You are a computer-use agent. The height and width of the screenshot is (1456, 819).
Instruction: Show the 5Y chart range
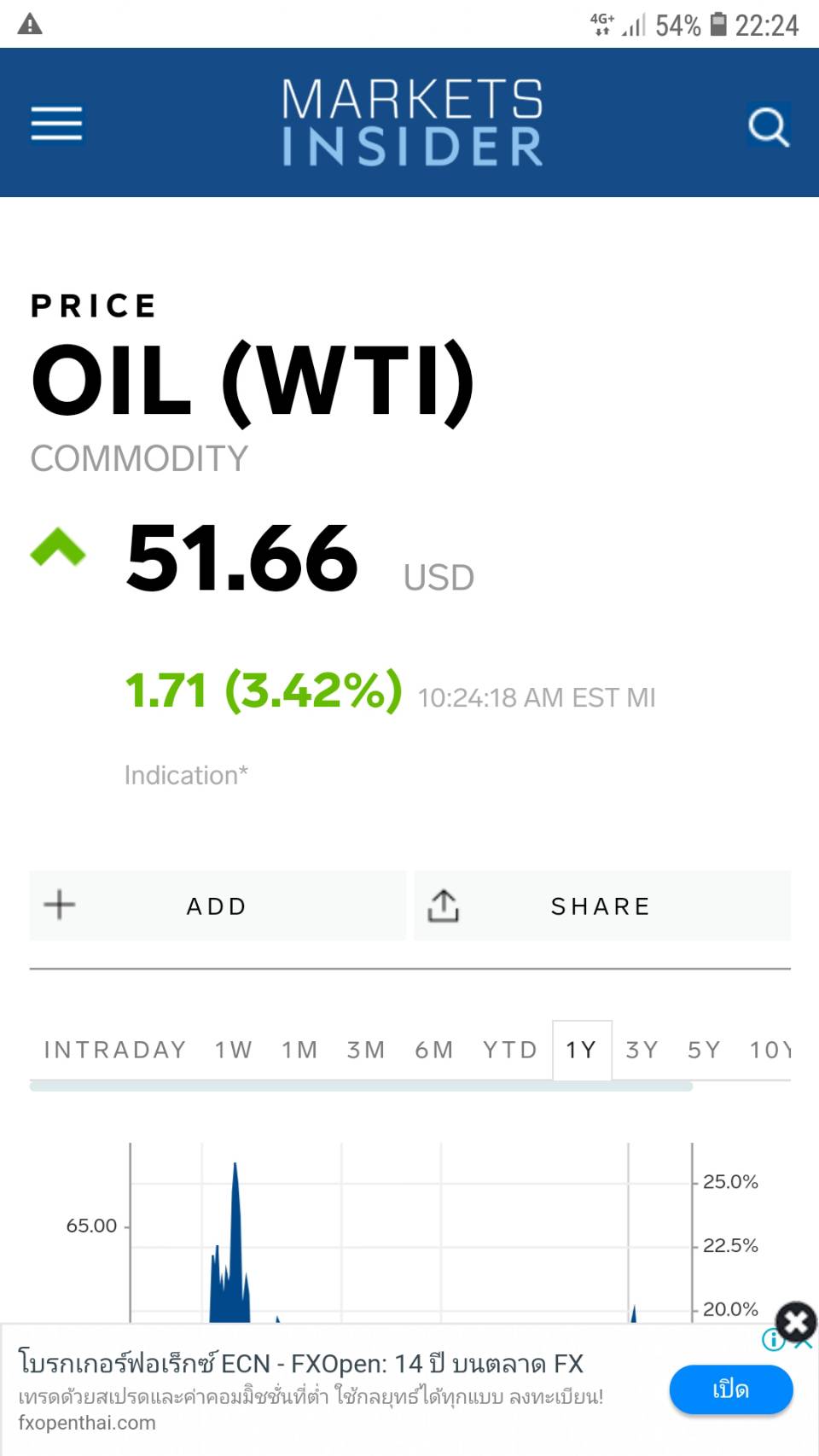[705, 1050]
